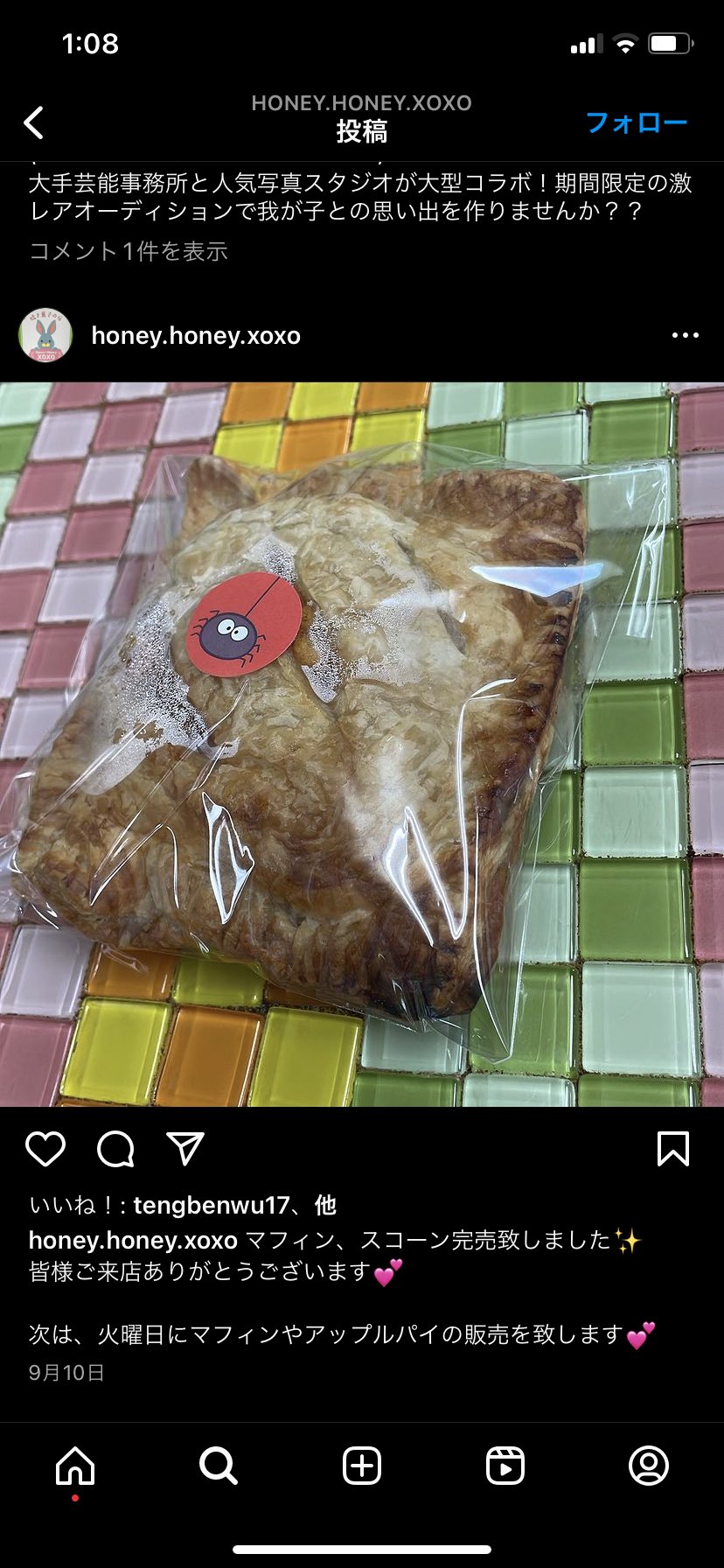The height and width of the screenshot is (1568, 724).
Task: Comment on the apple pie post
Action: (x=115, y=1149)
